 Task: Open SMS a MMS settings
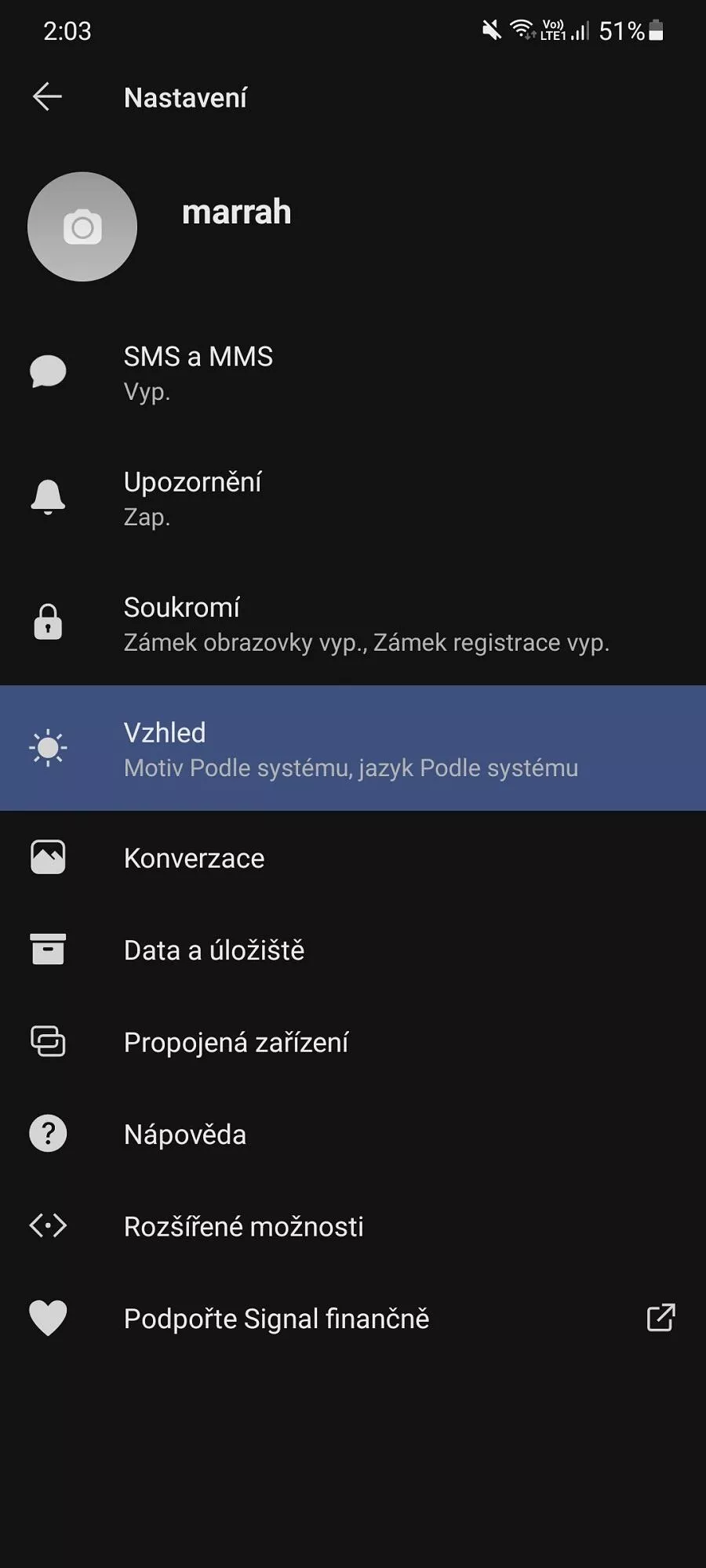[x=353, y=372]
